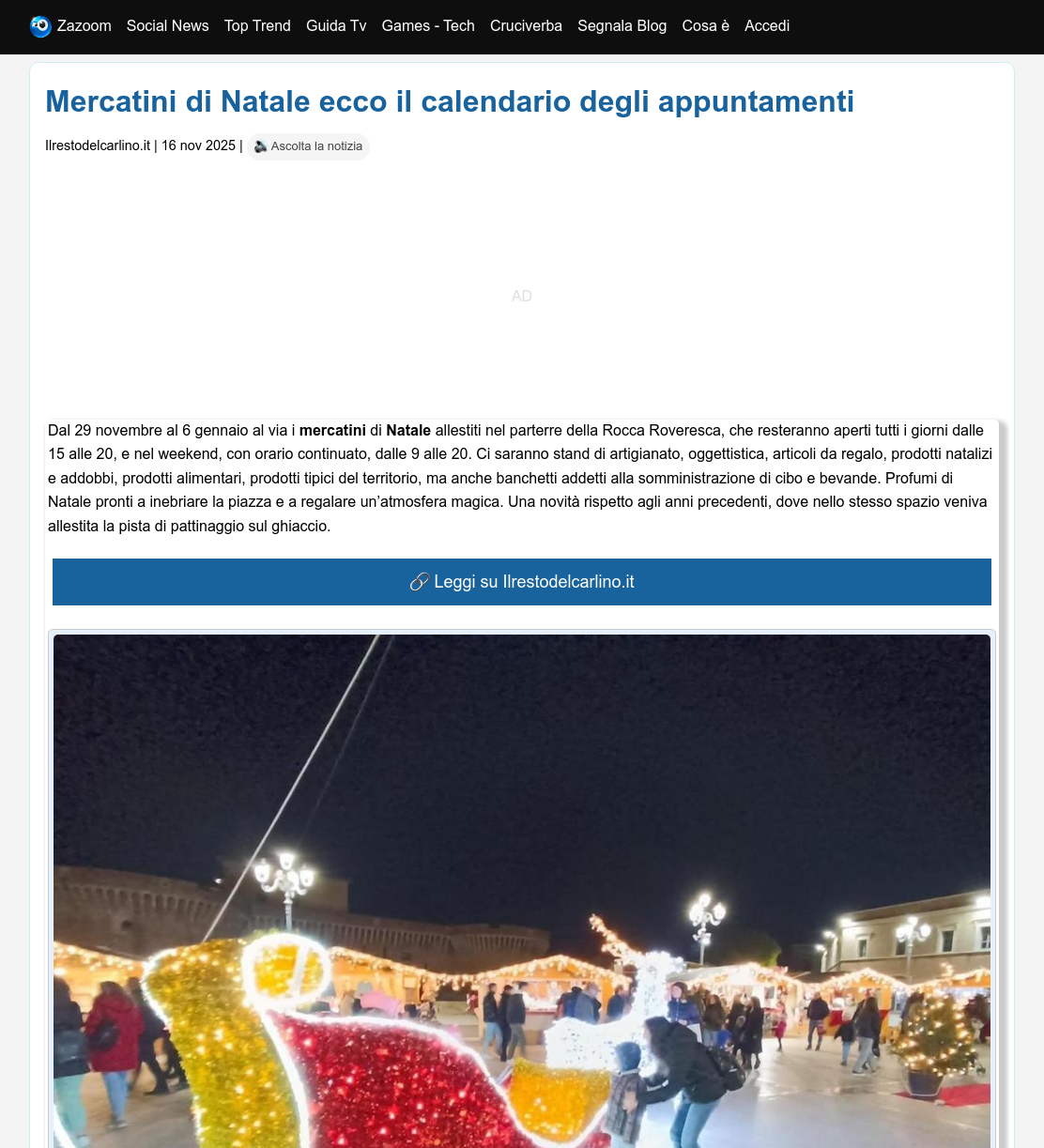Open the Cruciverba page

526,26
